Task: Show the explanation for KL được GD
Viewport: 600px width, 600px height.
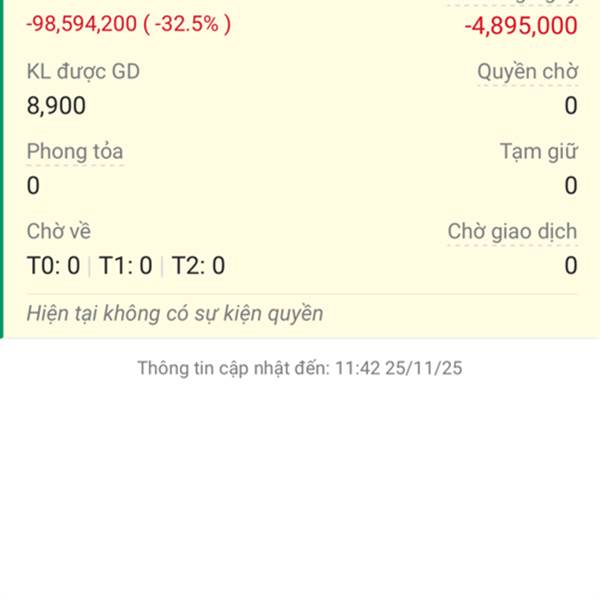Action: 83,72
